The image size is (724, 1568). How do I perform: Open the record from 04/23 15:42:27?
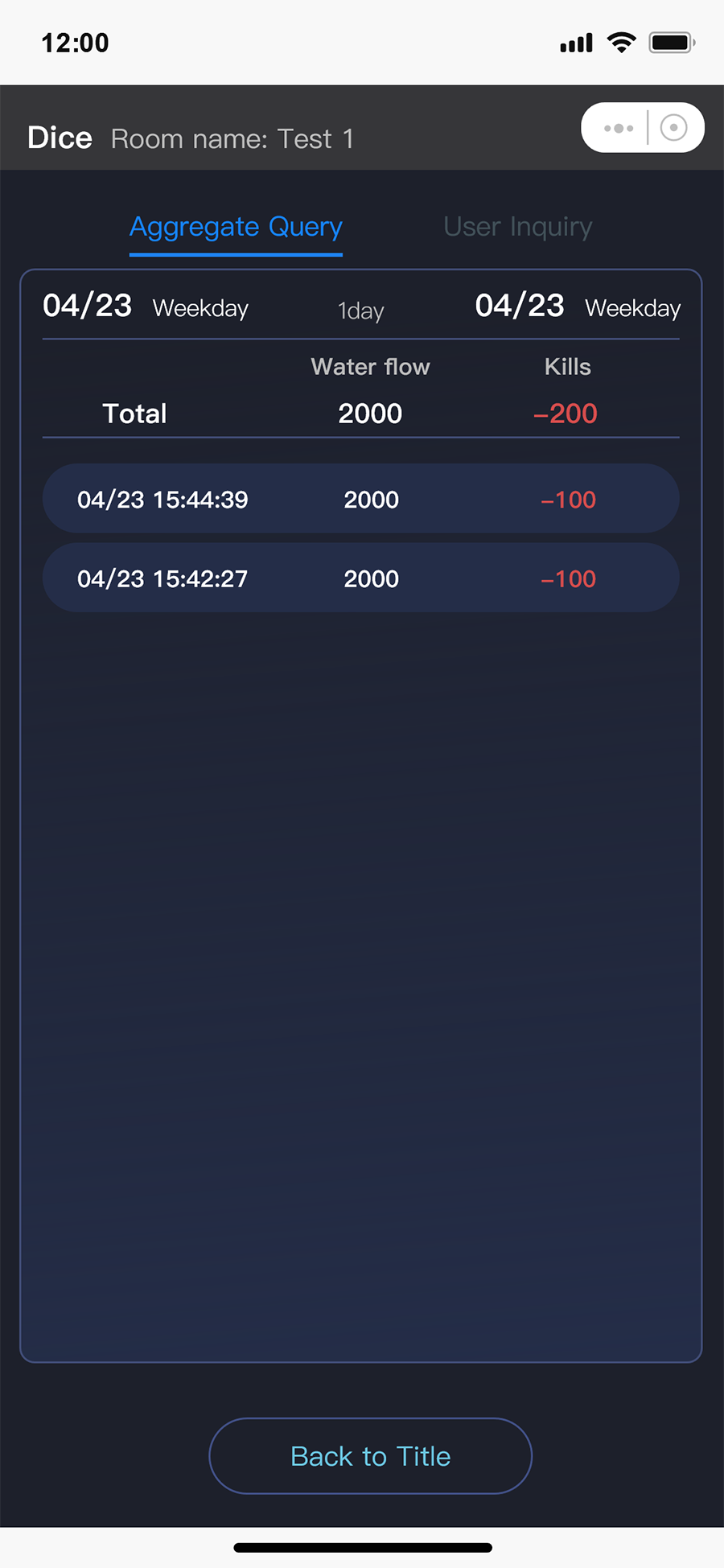360,578
